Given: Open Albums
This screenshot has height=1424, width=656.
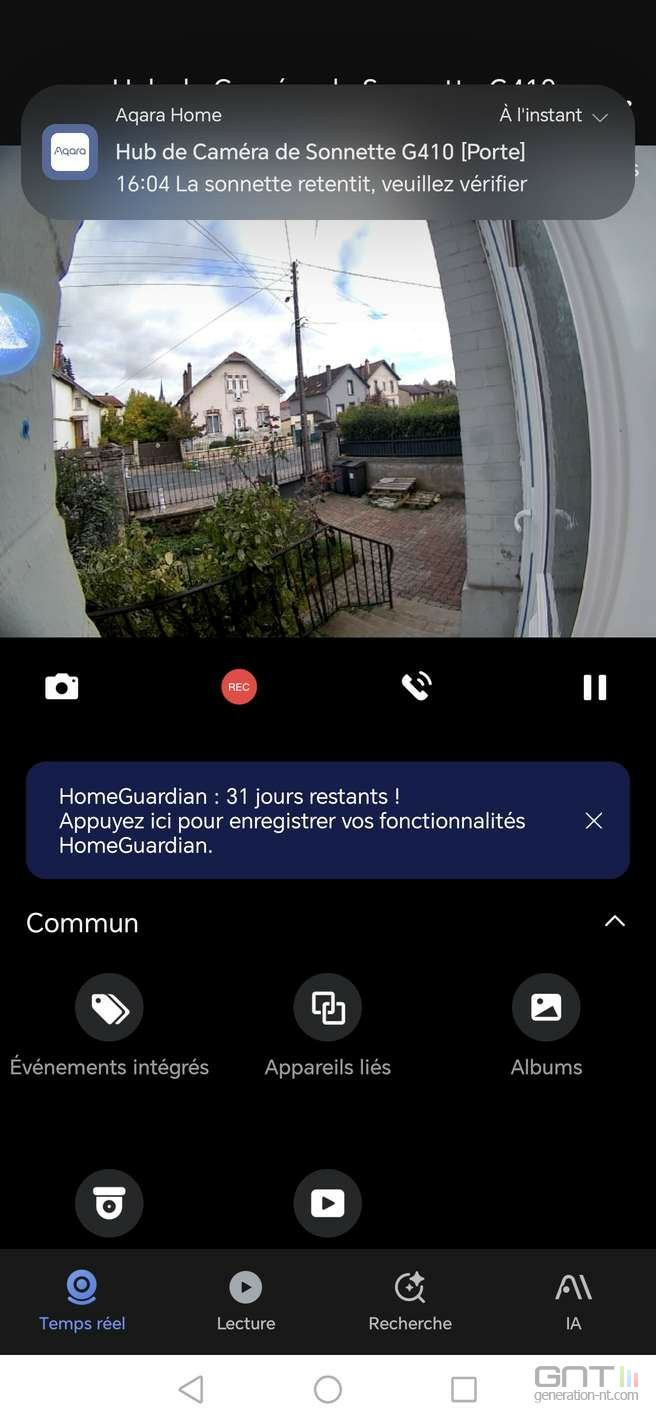Looking at the screenshot, I should coord(546,1008).
